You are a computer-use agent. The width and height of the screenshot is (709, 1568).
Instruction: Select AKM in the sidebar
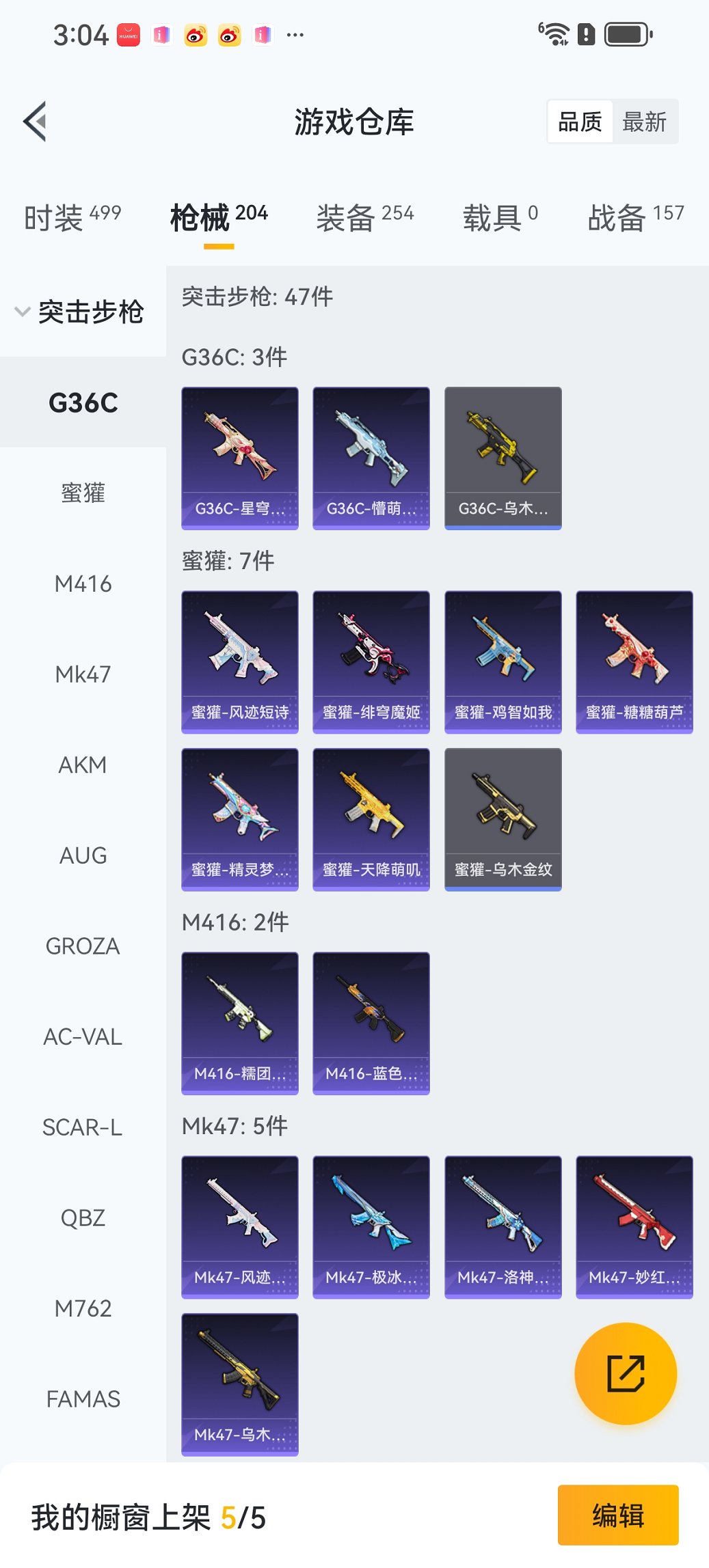tap(83, 765)
